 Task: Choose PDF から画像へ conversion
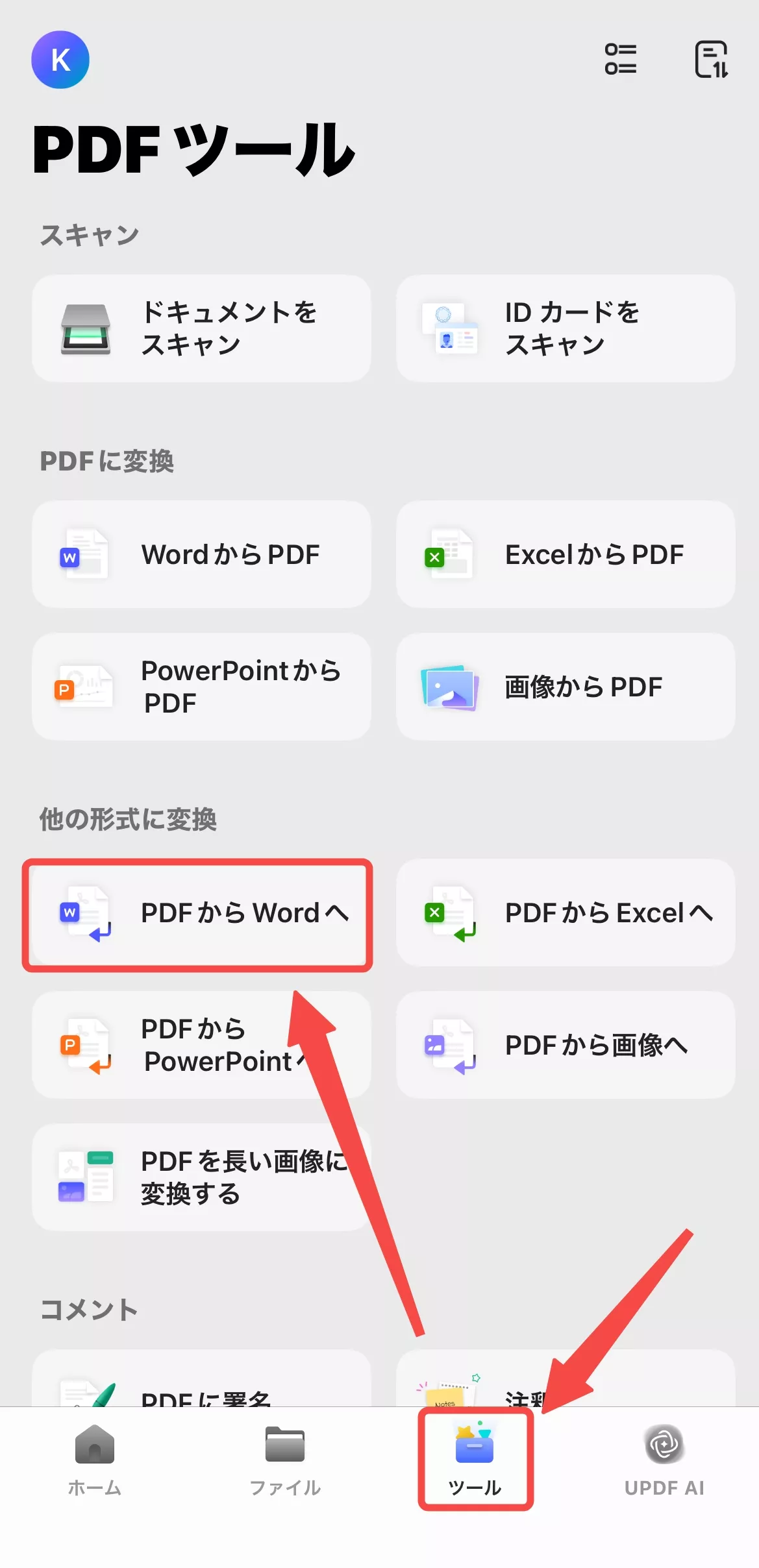pos(565,1045)
